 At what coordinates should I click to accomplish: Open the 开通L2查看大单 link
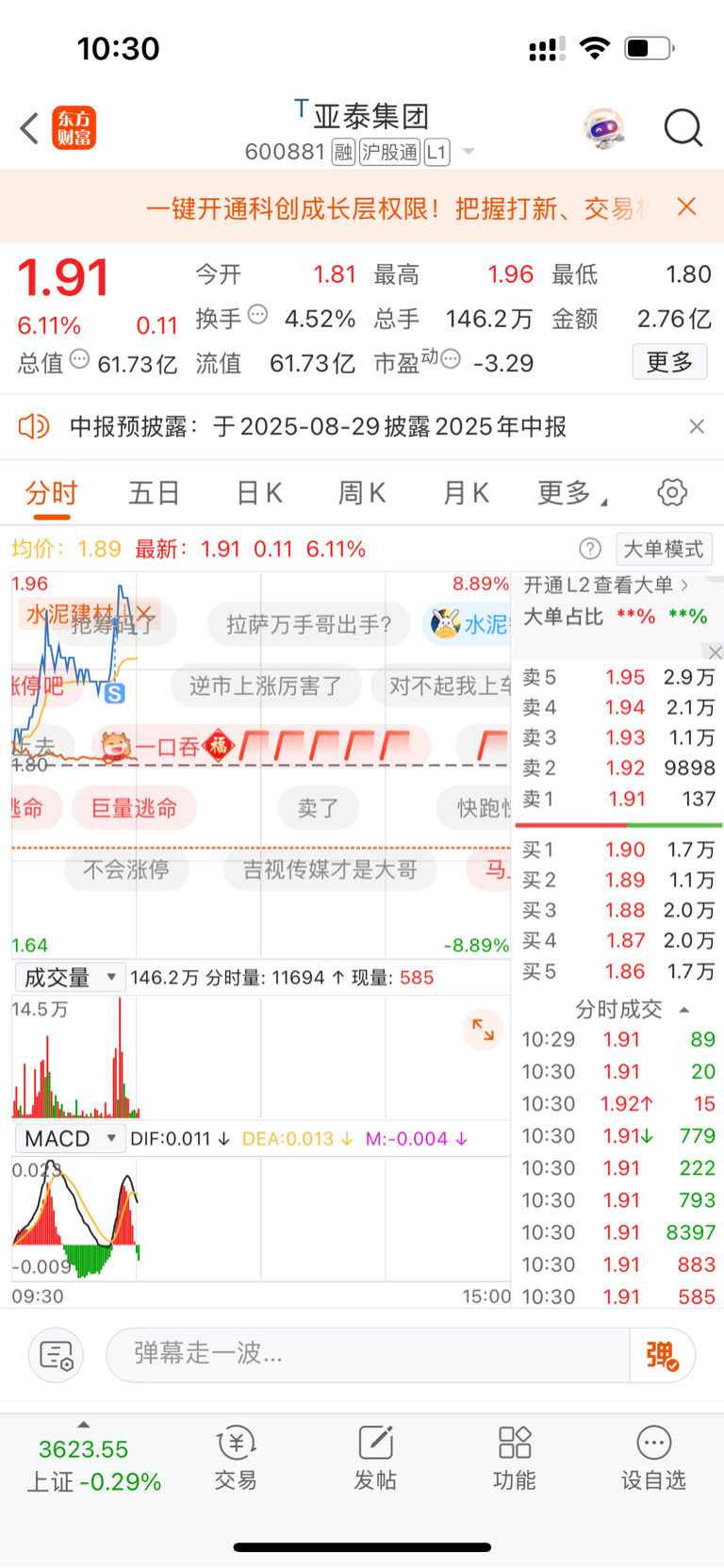click(606, 585)
